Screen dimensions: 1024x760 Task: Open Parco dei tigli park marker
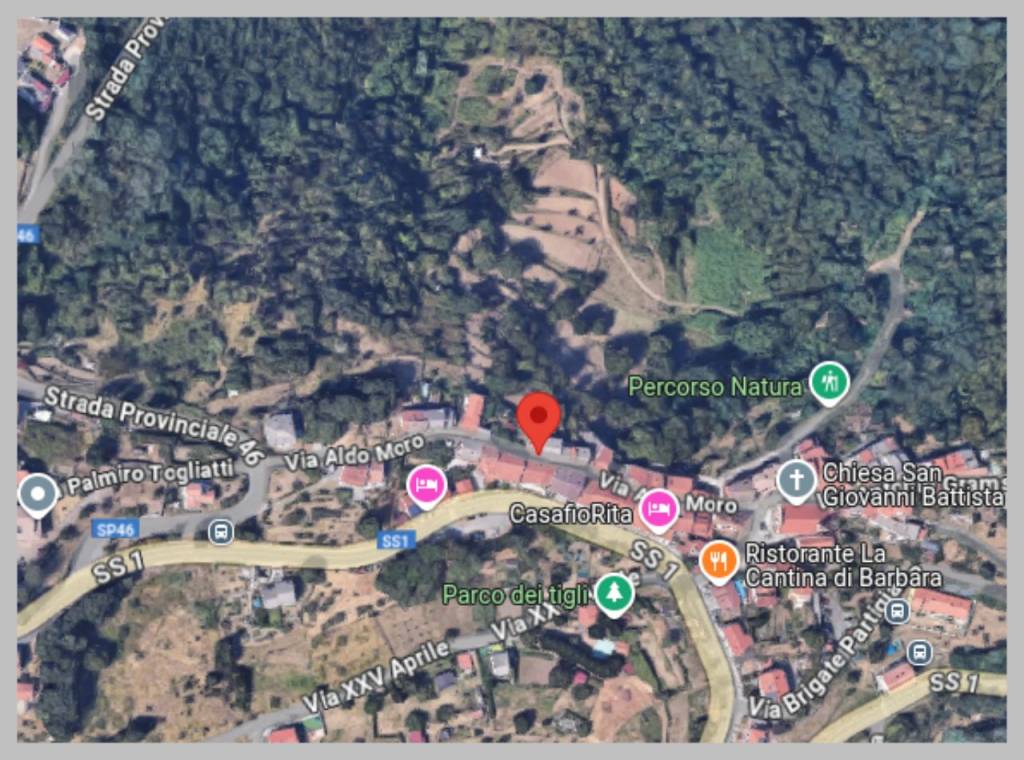[614, 593]
